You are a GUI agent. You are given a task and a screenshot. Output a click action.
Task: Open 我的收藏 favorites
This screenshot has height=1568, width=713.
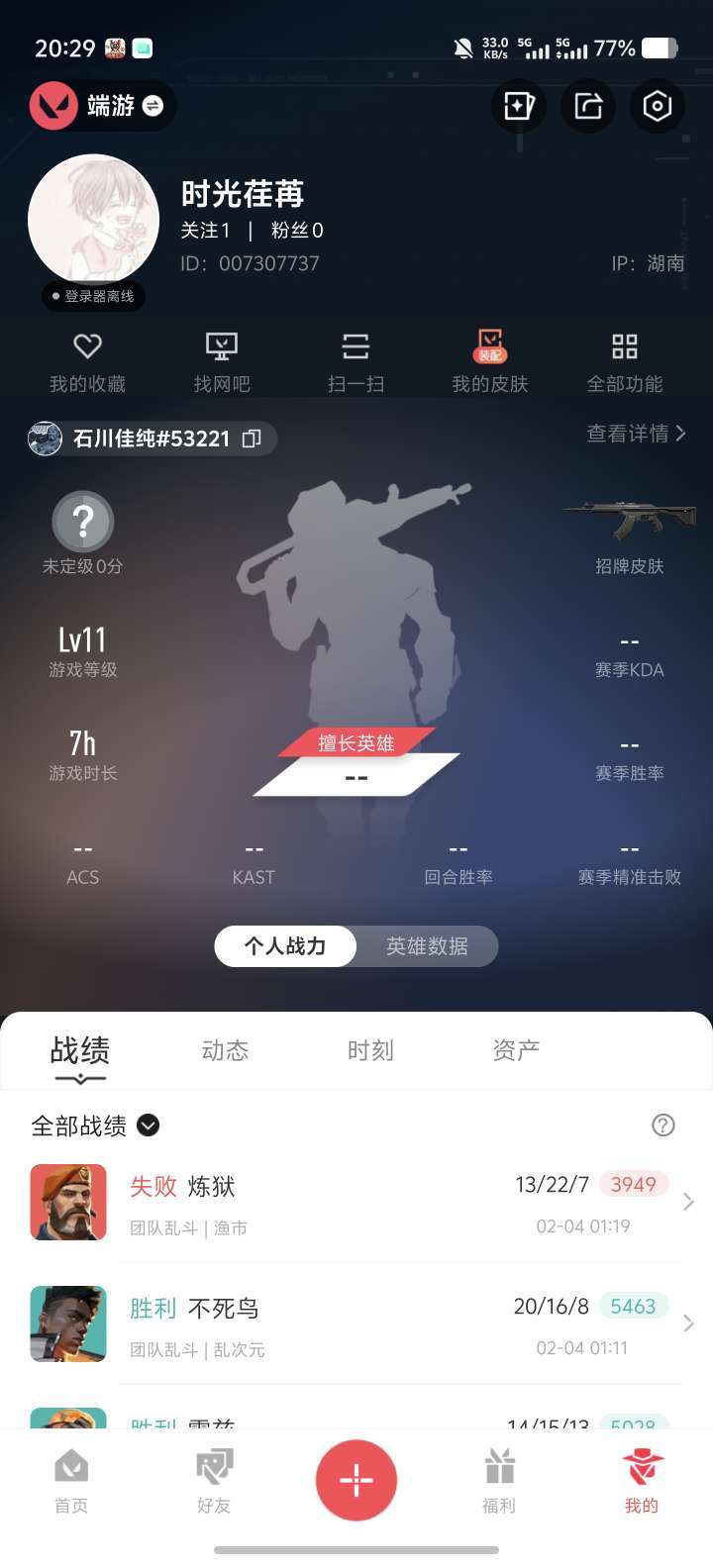pyautogui.click(x=87, y=362)
